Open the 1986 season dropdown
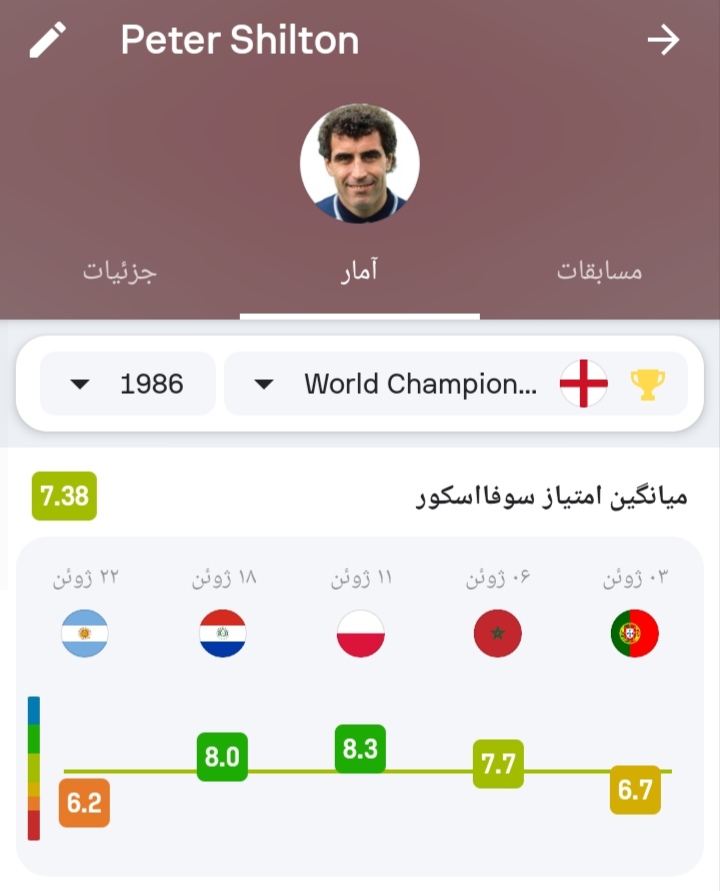The height and width of the screenshot is (891, 720). click(128, 384)
